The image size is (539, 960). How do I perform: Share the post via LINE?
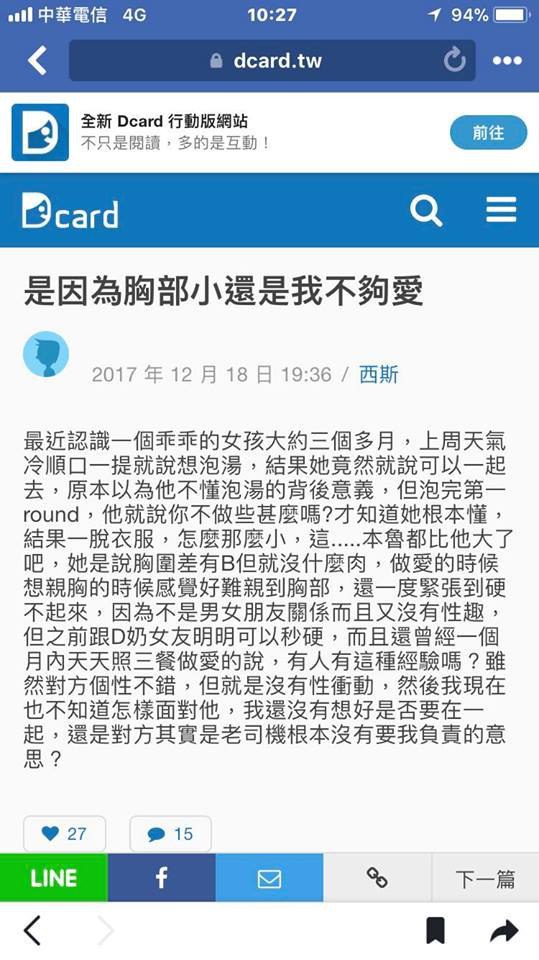54,878
